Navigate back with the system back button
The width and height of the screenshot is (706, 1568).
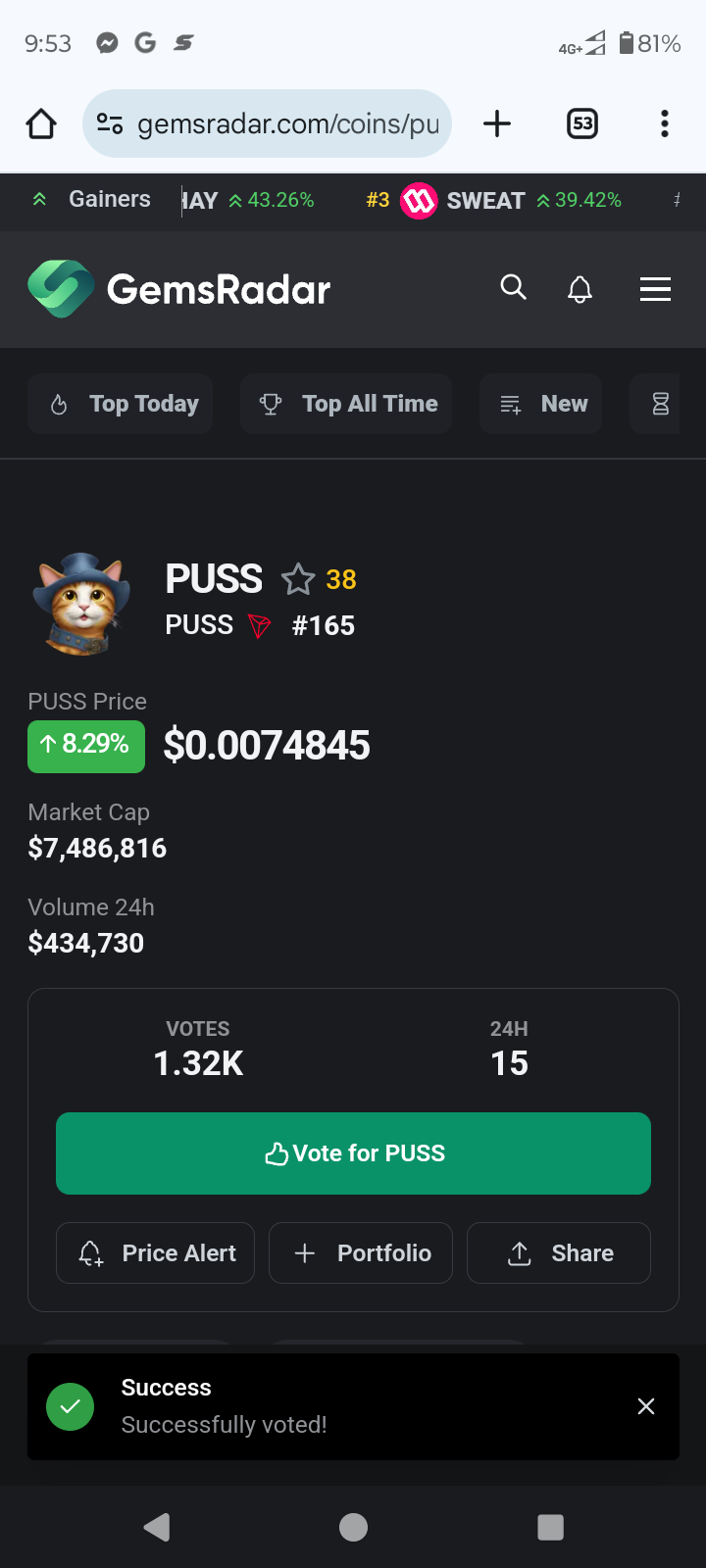click(157, 1527)
